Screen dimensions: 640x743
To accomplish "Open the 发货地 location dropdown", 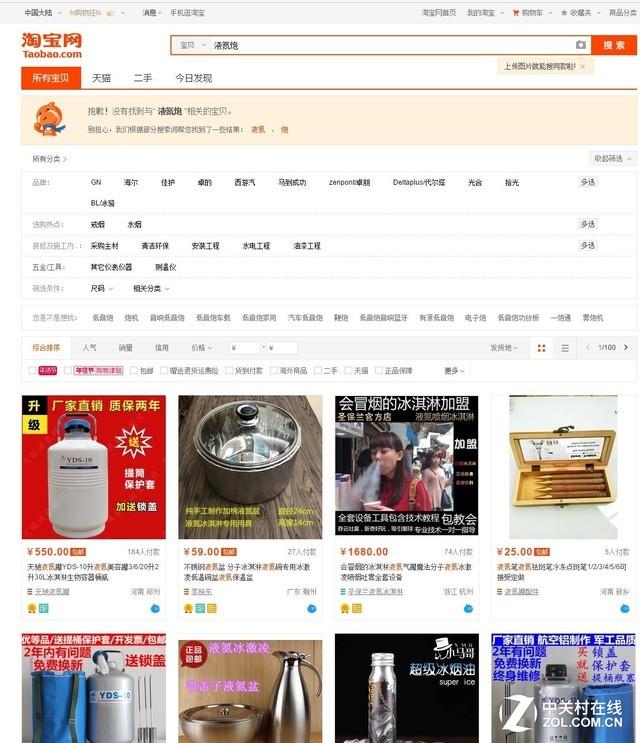I will [503, 348].
